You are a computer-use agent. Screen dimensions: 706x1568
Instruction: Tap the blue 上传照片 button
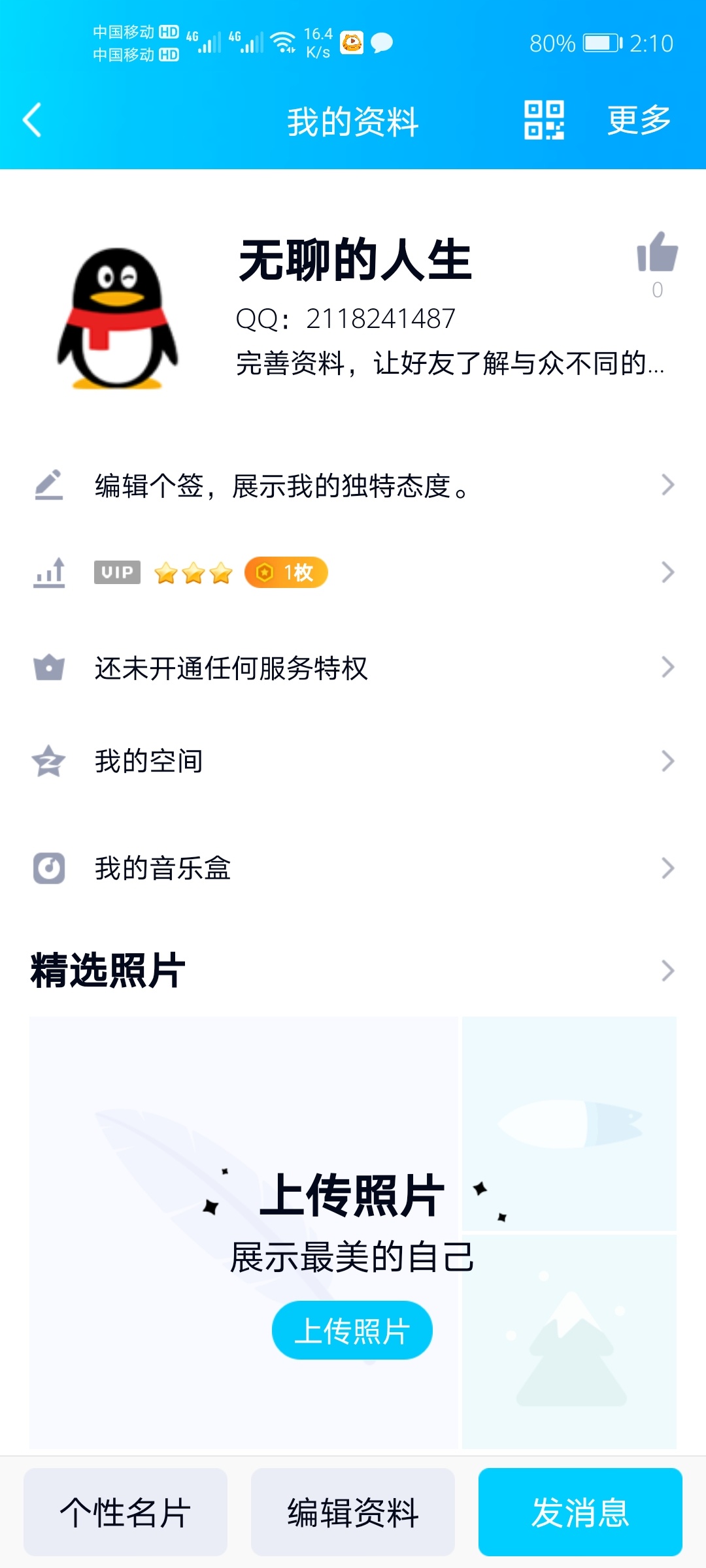tap(352, 1330)
